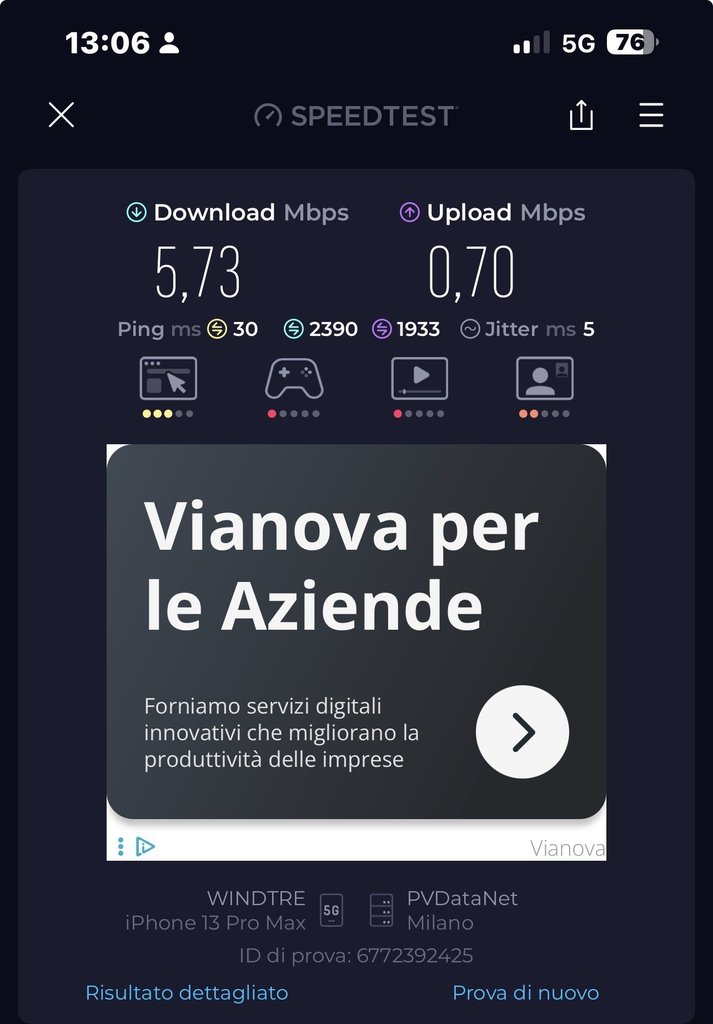
Task: View gaming quality rating
Action: click(x=293, y=387)
